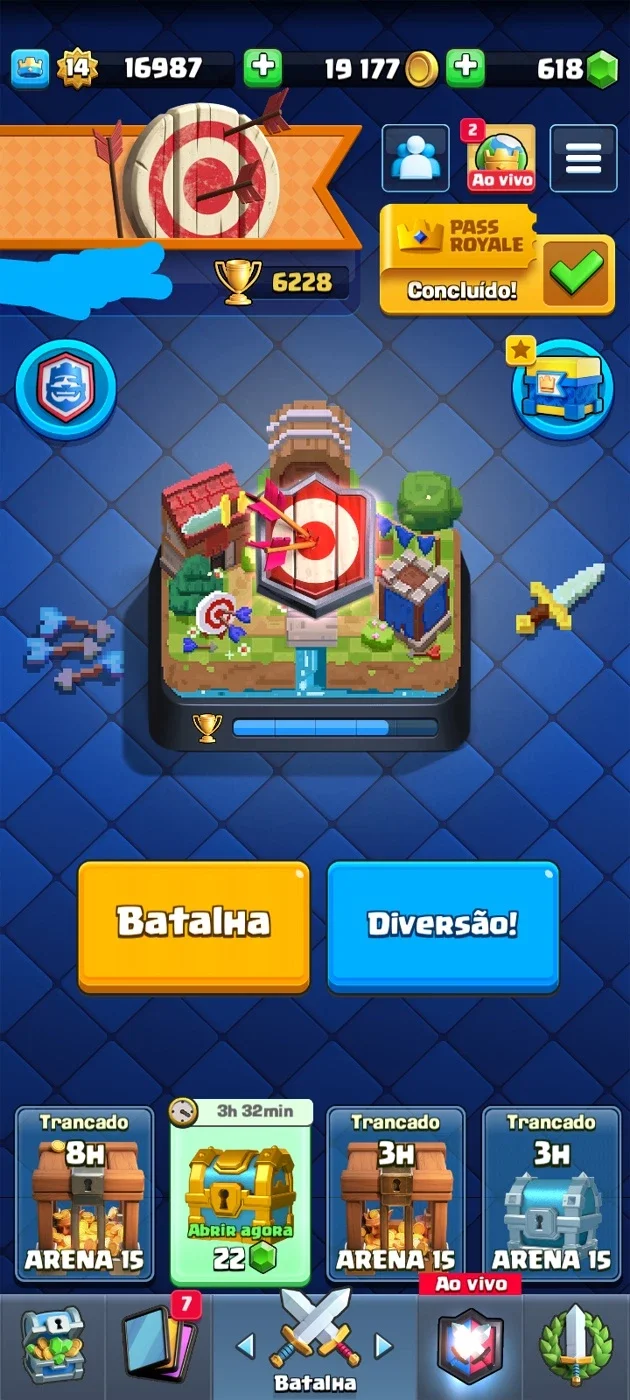Open the golden chest now for 22 gems
This screenshot has width=630, height=1400.
pyautogui.click(x=241, y=1194)
